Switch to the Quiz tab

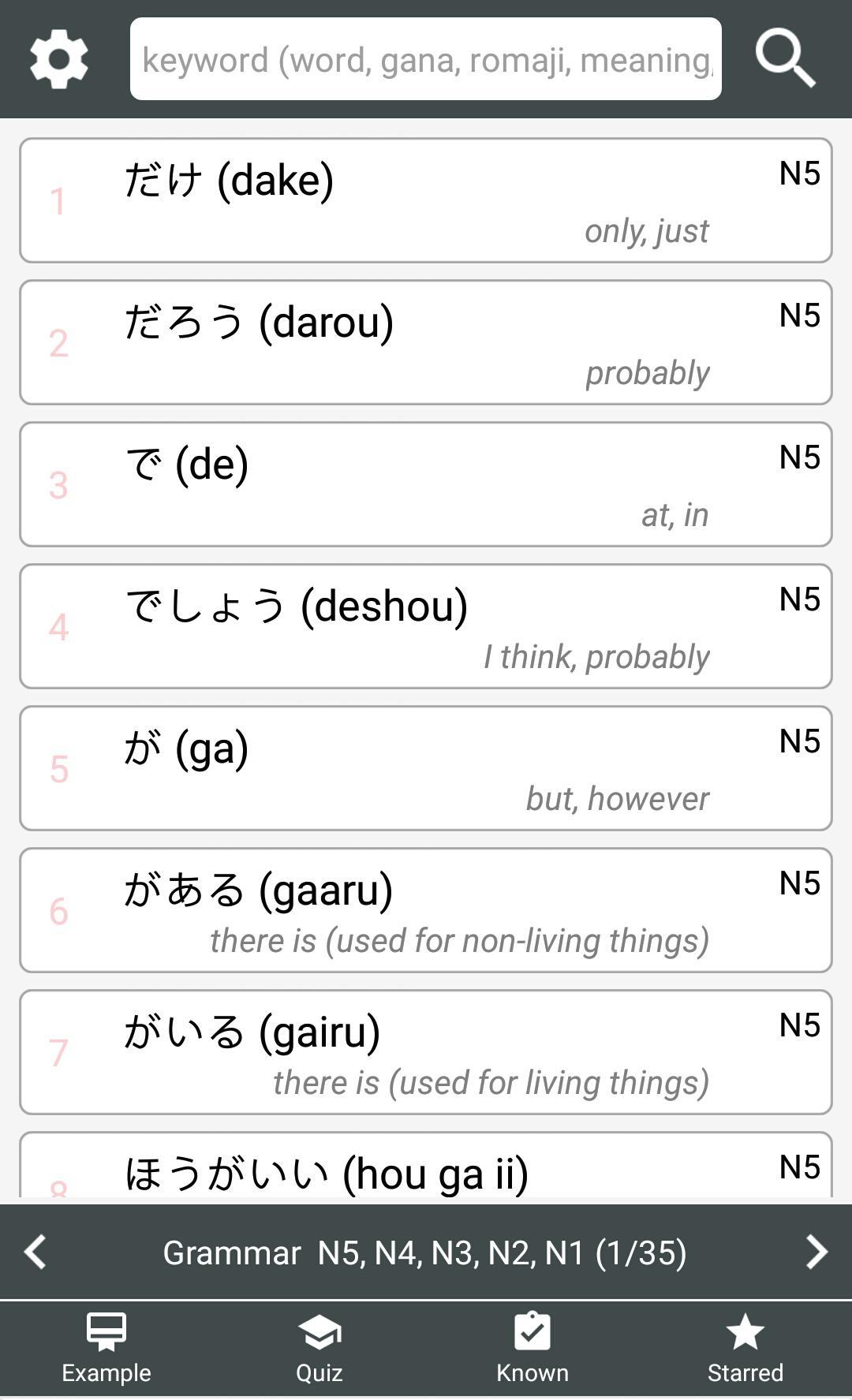click(x=319, y=1349)
